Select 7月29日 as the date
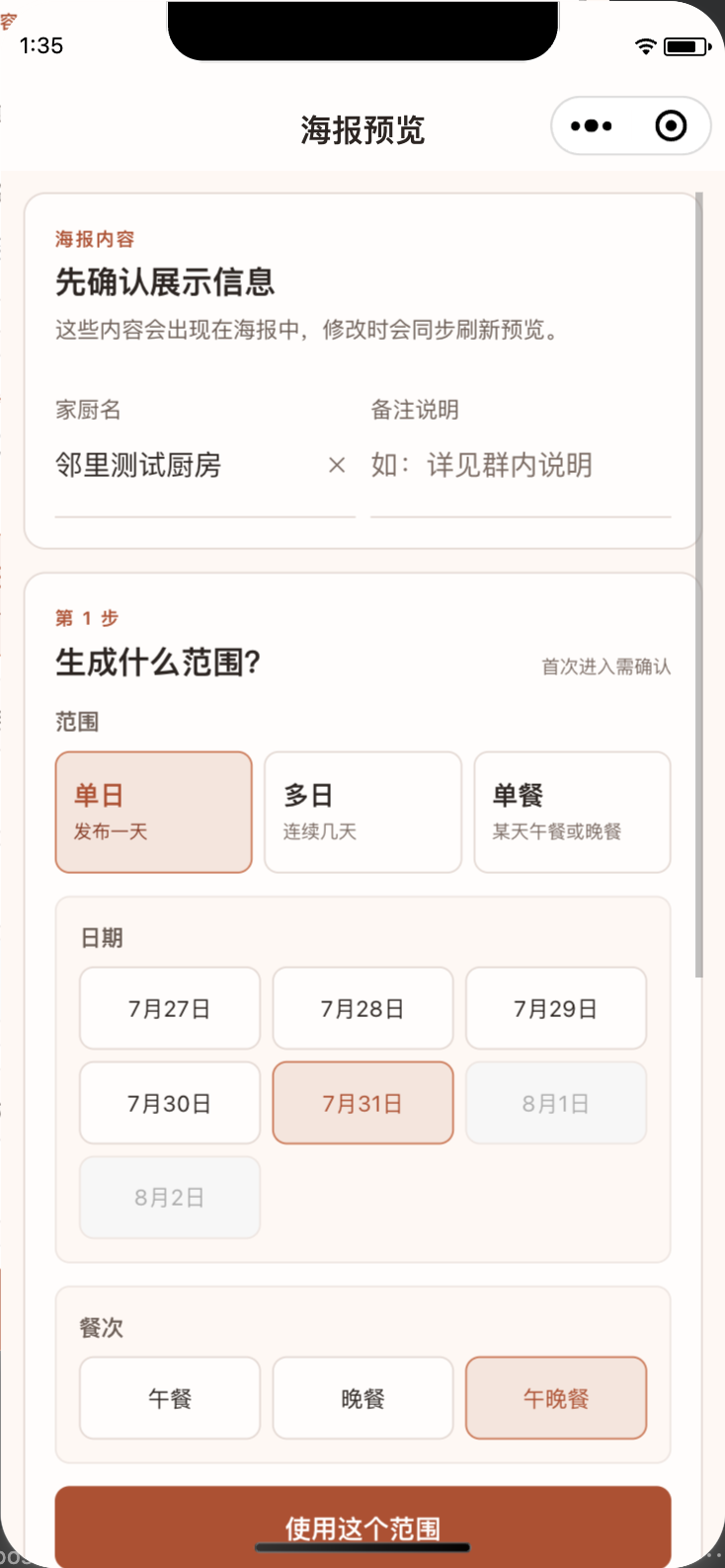This screenshot has width=725, height=1568. click(556, 1008)
